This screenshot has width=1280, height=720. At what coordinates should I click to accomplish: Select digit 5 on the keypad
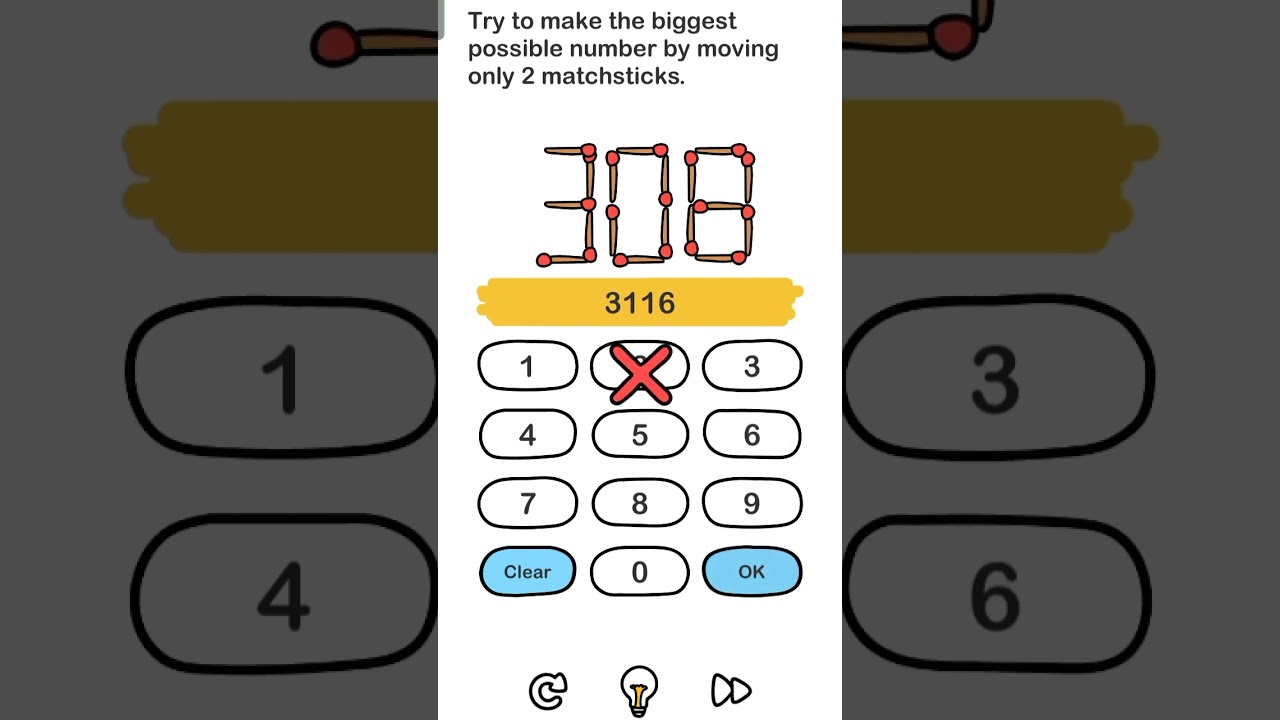(640, 435)
